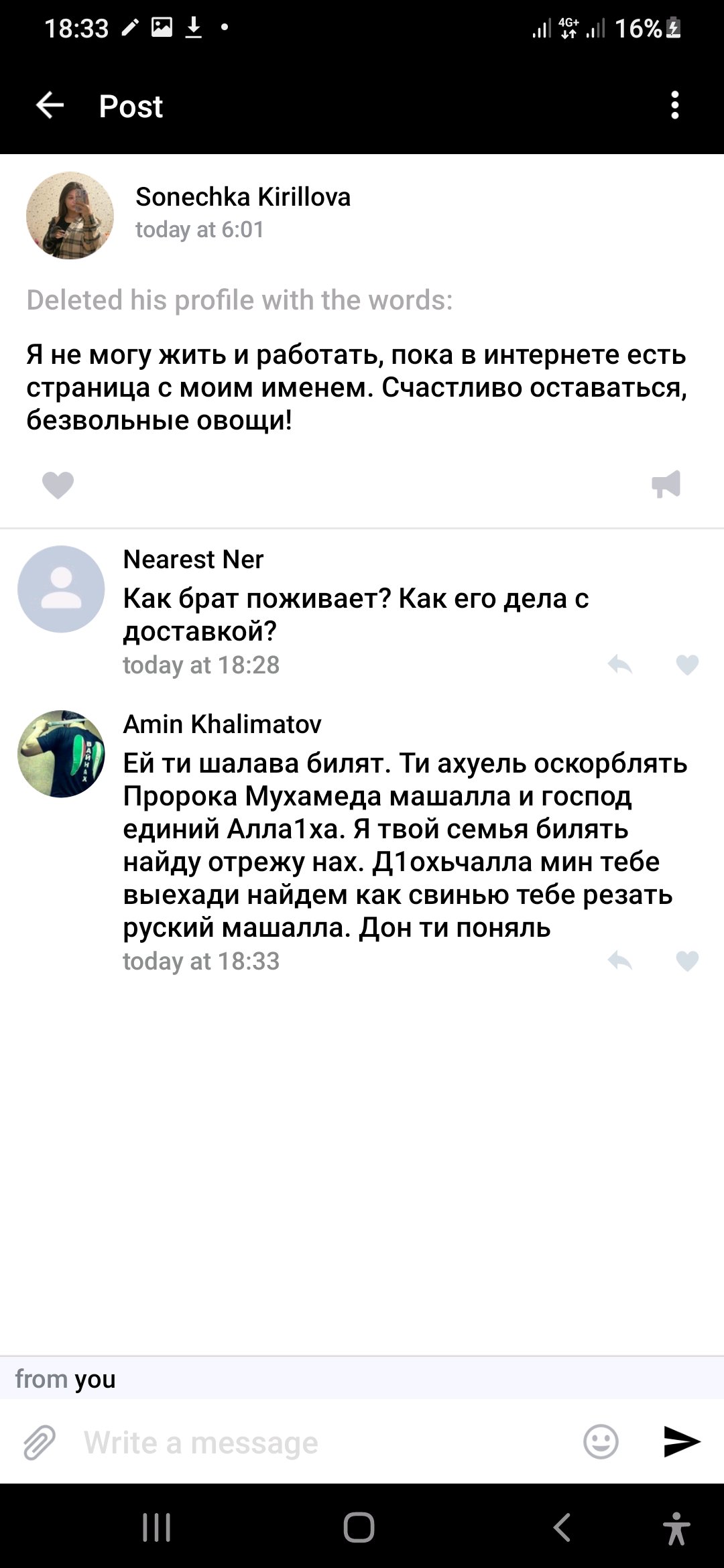Tap the system home button
724x1568 pixels.
click(359, 1528)
